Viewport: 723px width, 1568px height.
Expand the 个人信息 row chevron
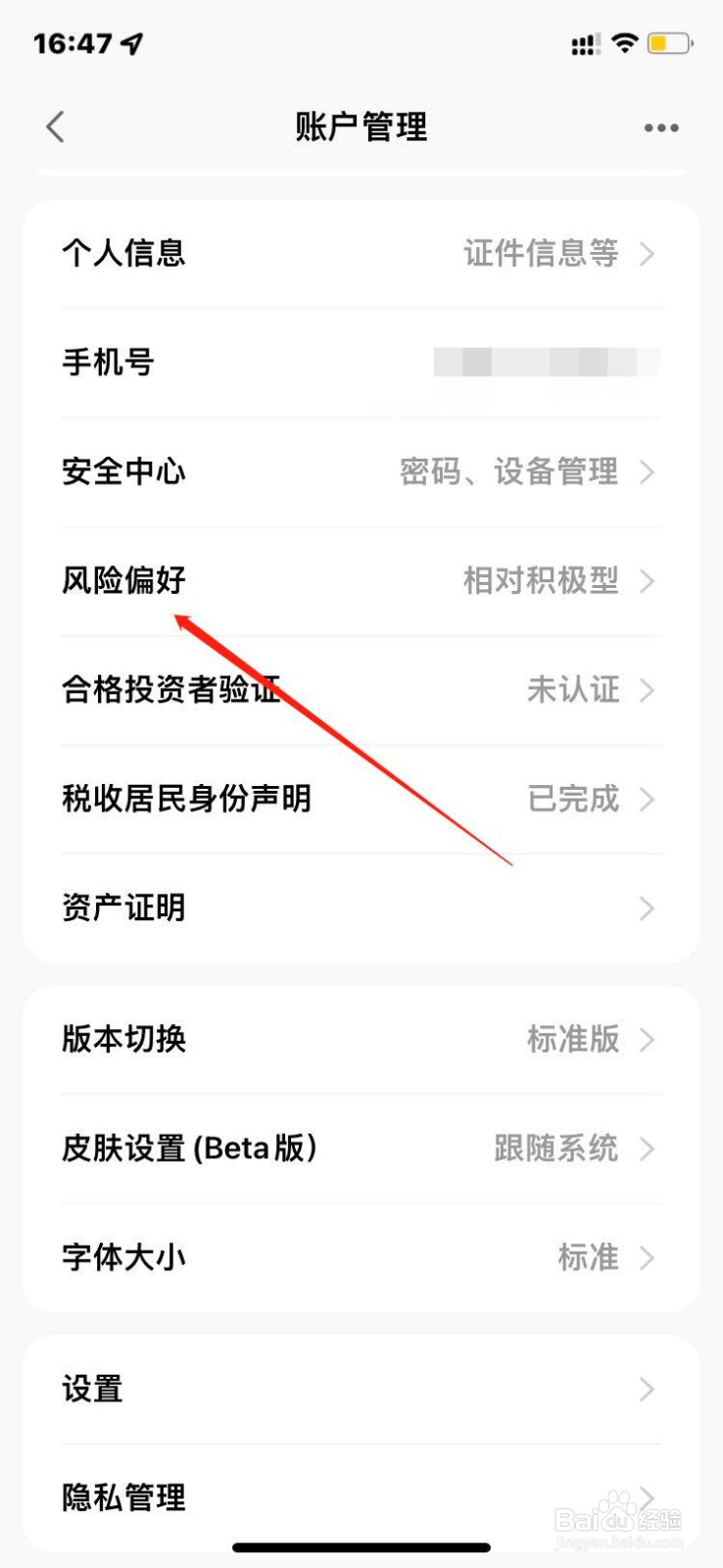tap(647, 254)
